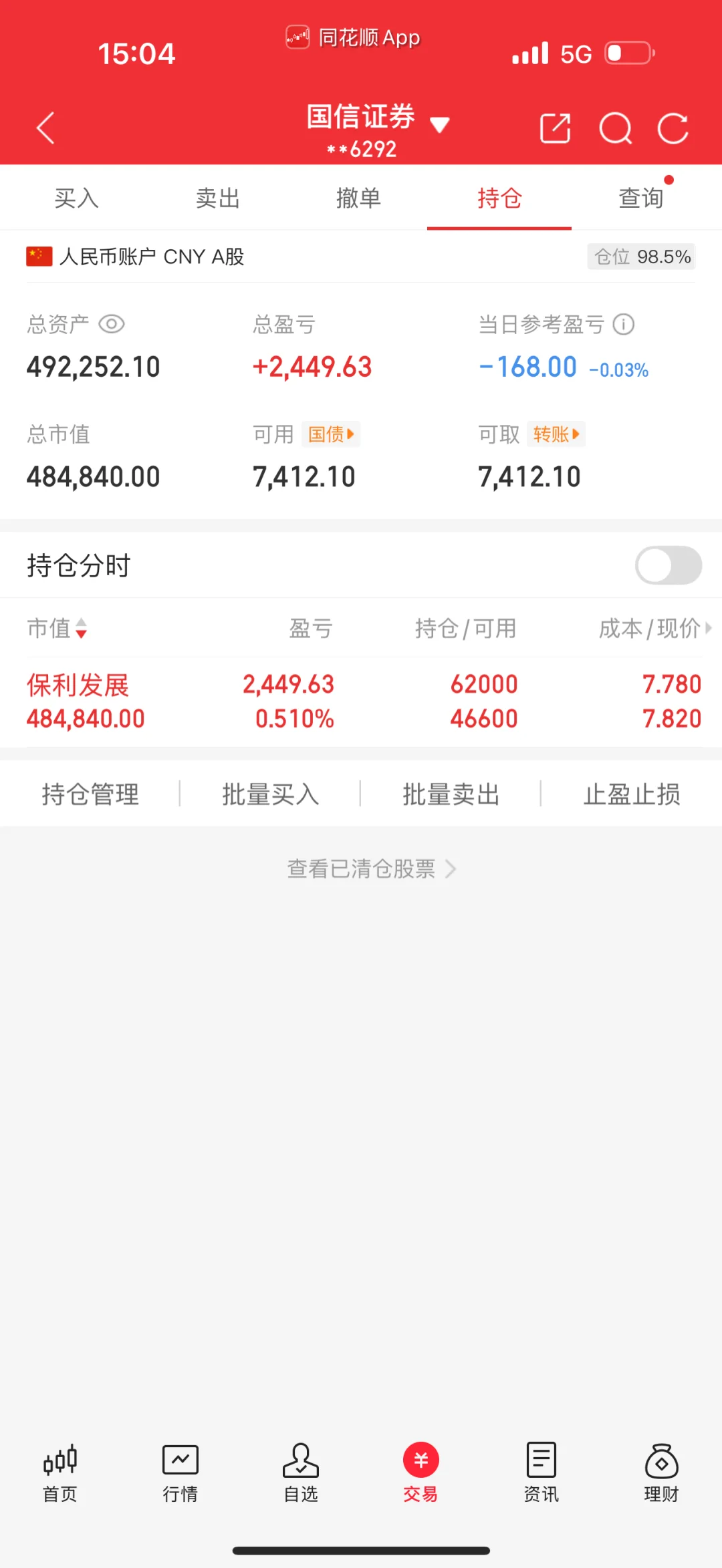Hide total assets with the eye icon
This screenshot has height=1568, width=722.
coord(112,325)
